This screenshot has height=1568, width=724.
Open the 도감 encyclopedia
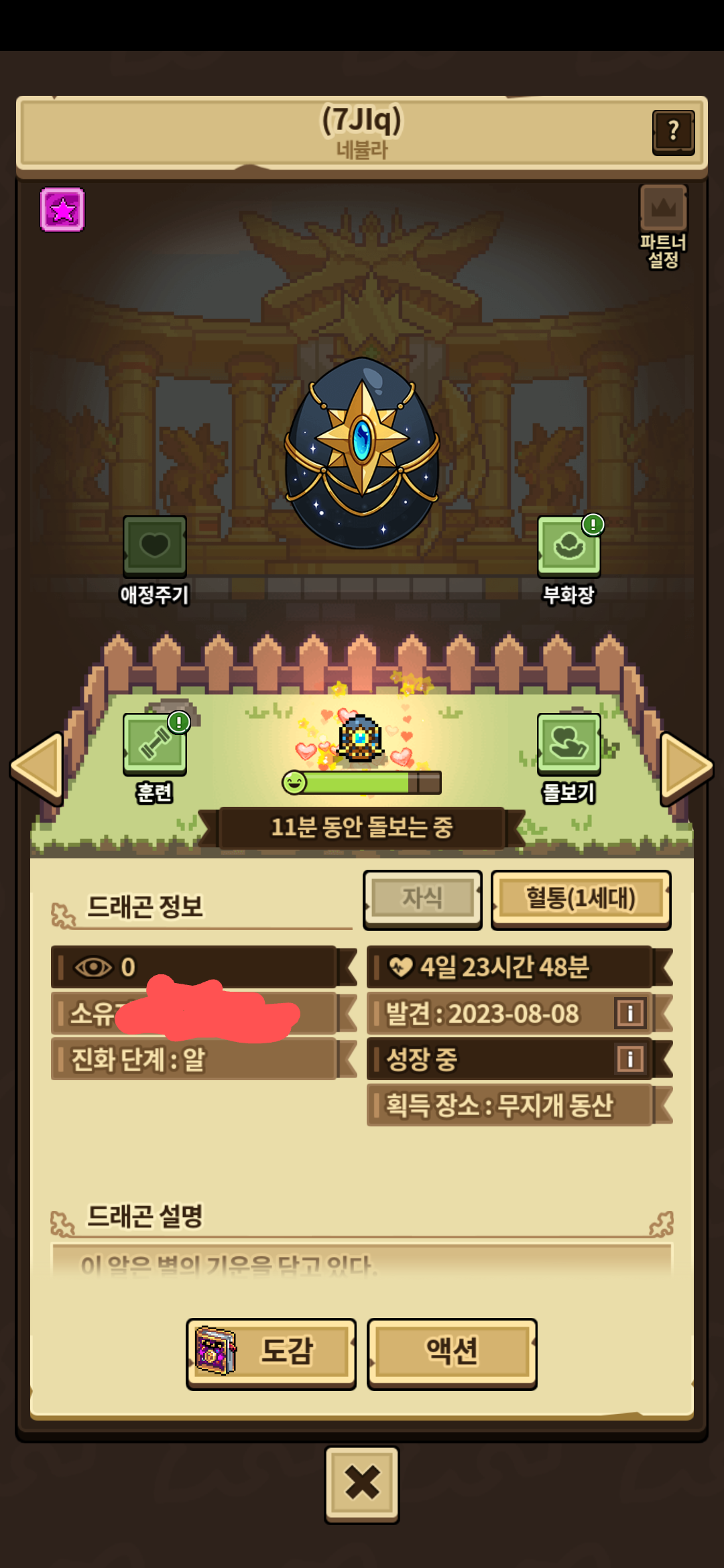[x=271, y=1352]
